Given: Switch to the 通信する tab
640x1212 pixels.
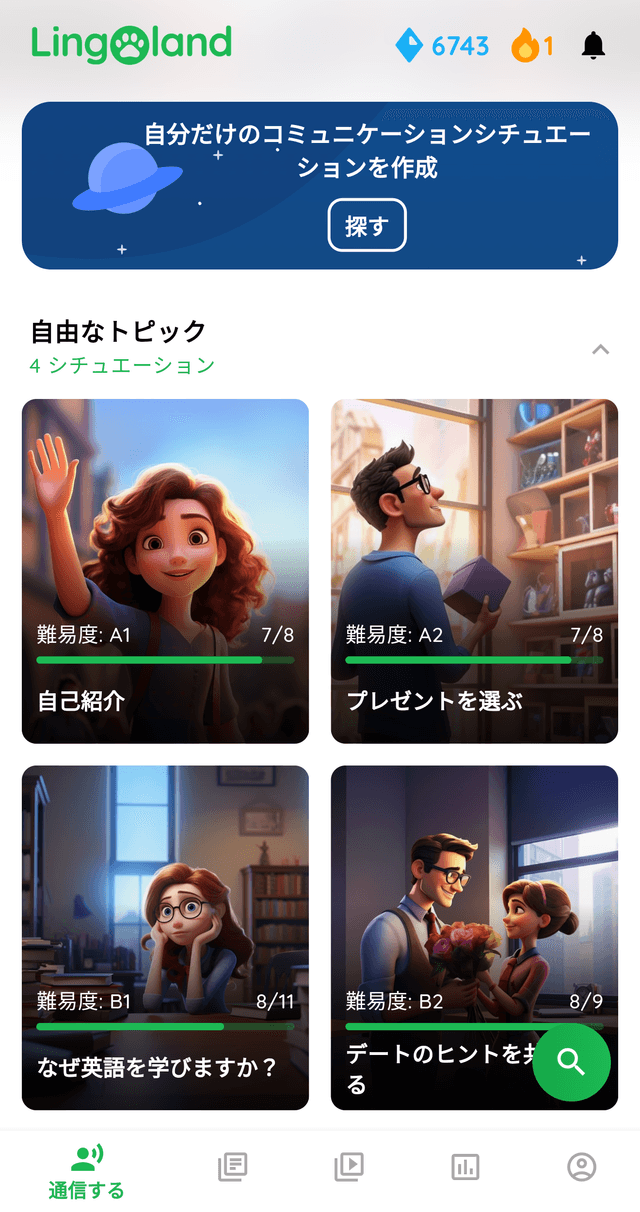Looking at the screenshot, I should [87, 1172].
